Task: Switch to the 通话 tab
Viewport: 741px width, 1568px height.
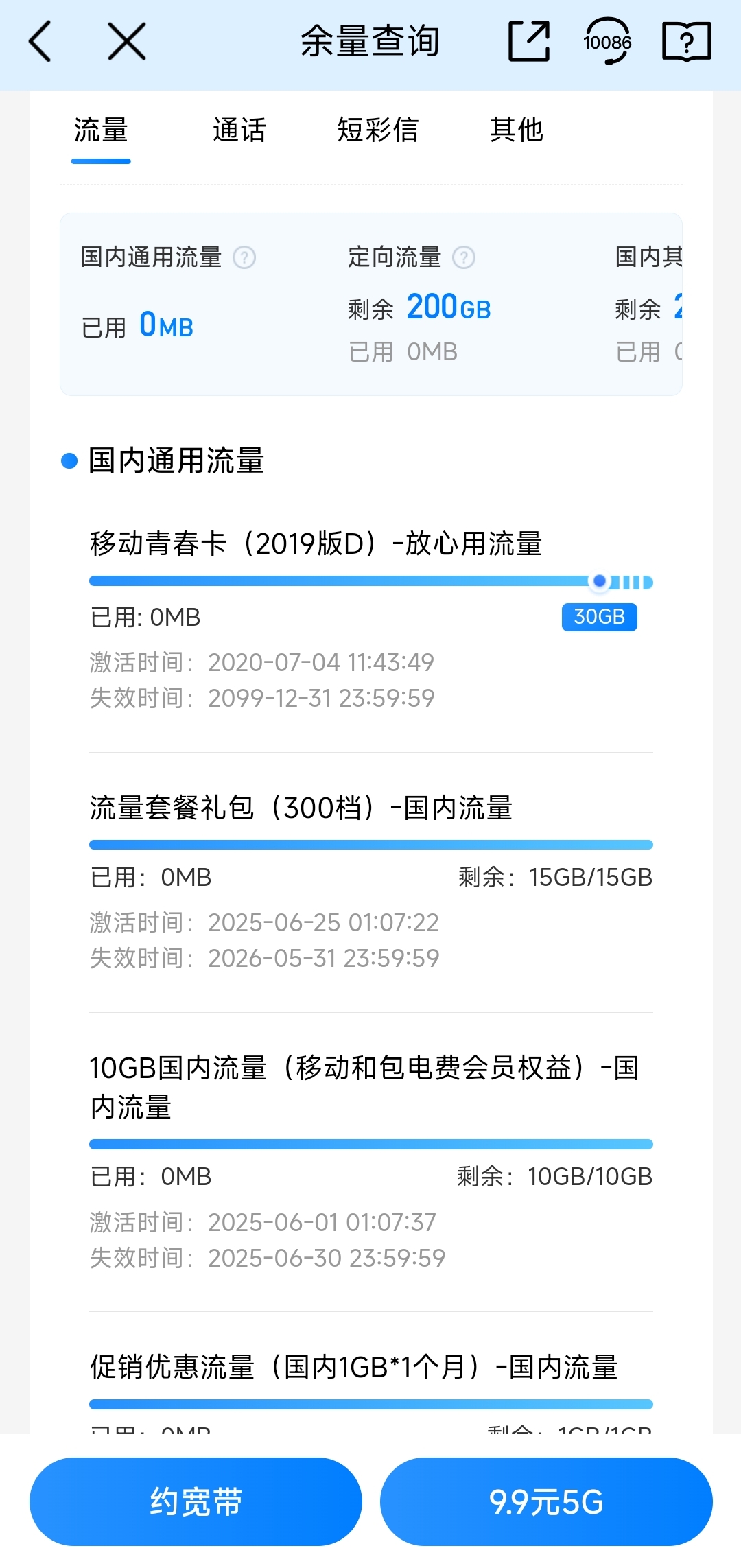Action: (239, 130)
